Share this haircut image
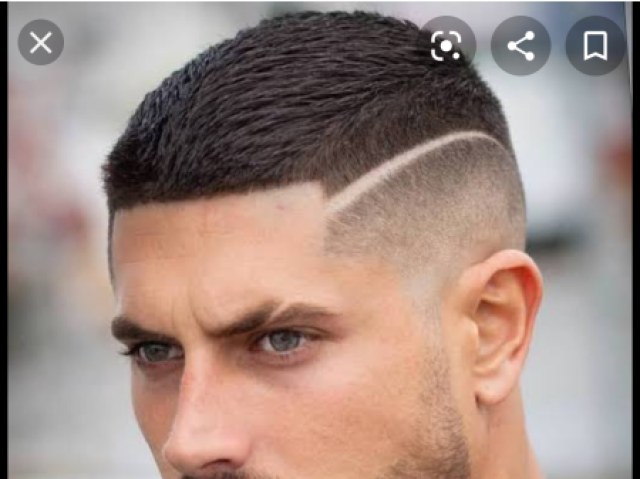The image size is (640, 479). pyautogui.click(x=520, y=45)
